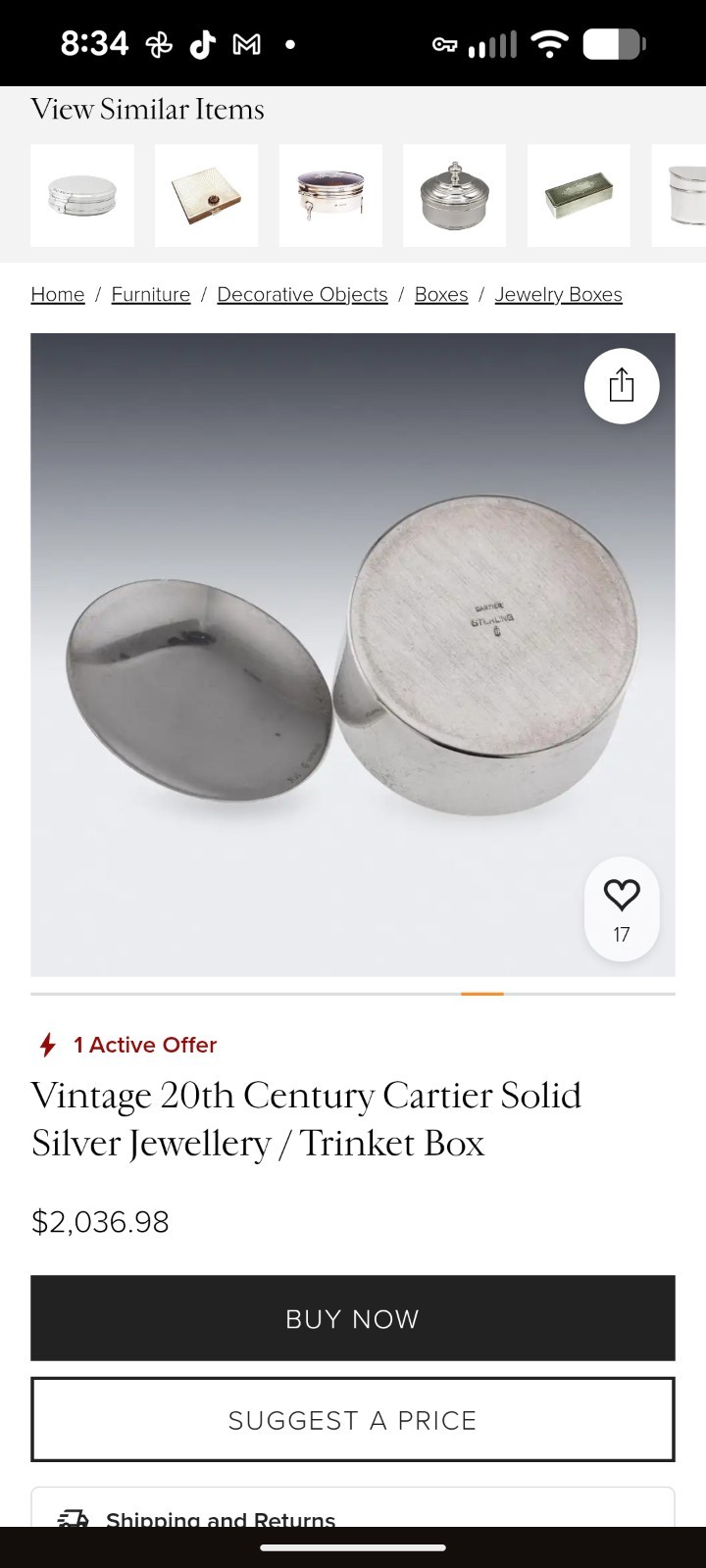Tap the rectangular engraved box thumbnail in similar items
This screenshot has height=1568, width=706.
[579, 195]
